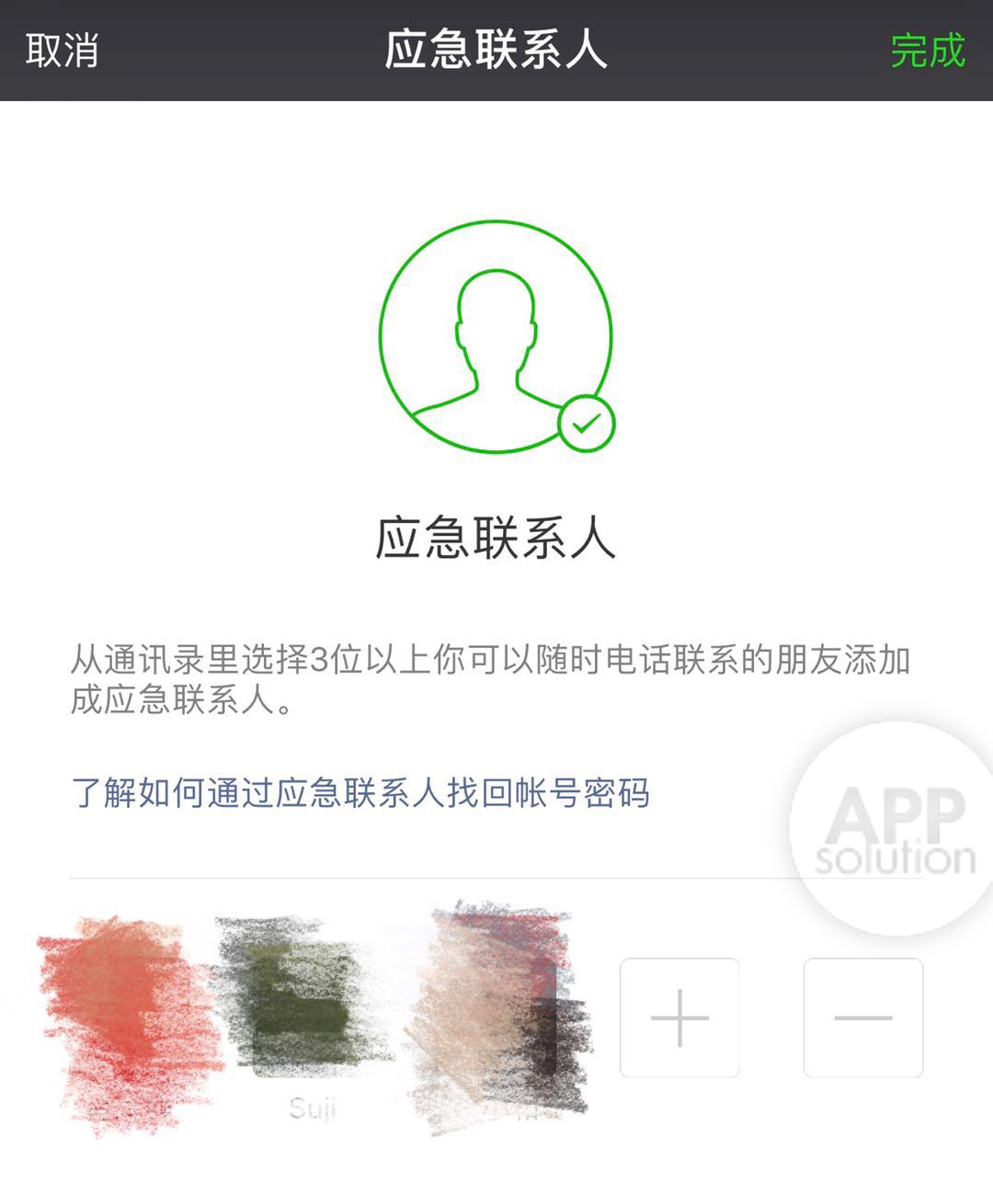Tap 完成 to finish
Screen dimensions: 993x1204
coord(927,51)
